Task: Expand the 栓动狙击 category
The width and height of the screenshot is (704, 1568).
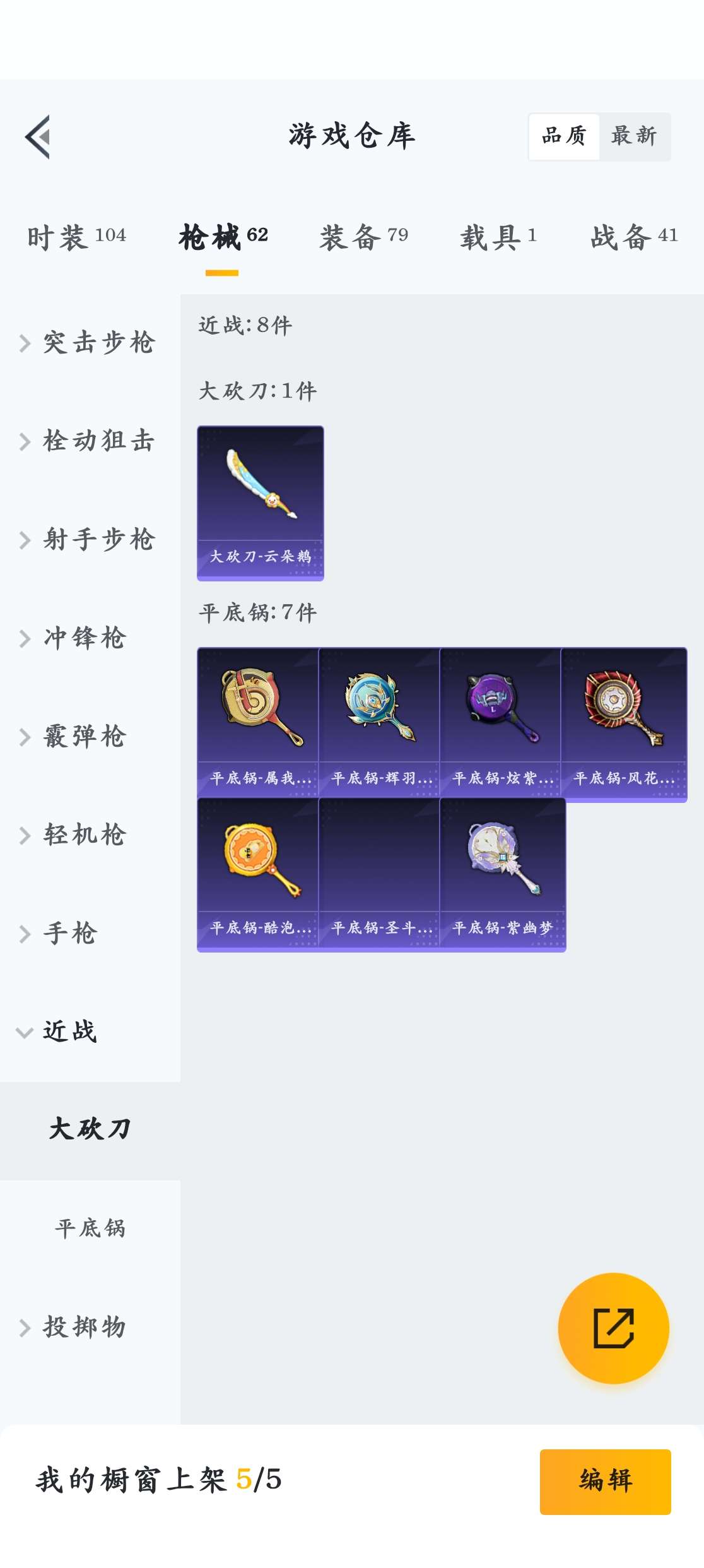Action: [90, 441]
